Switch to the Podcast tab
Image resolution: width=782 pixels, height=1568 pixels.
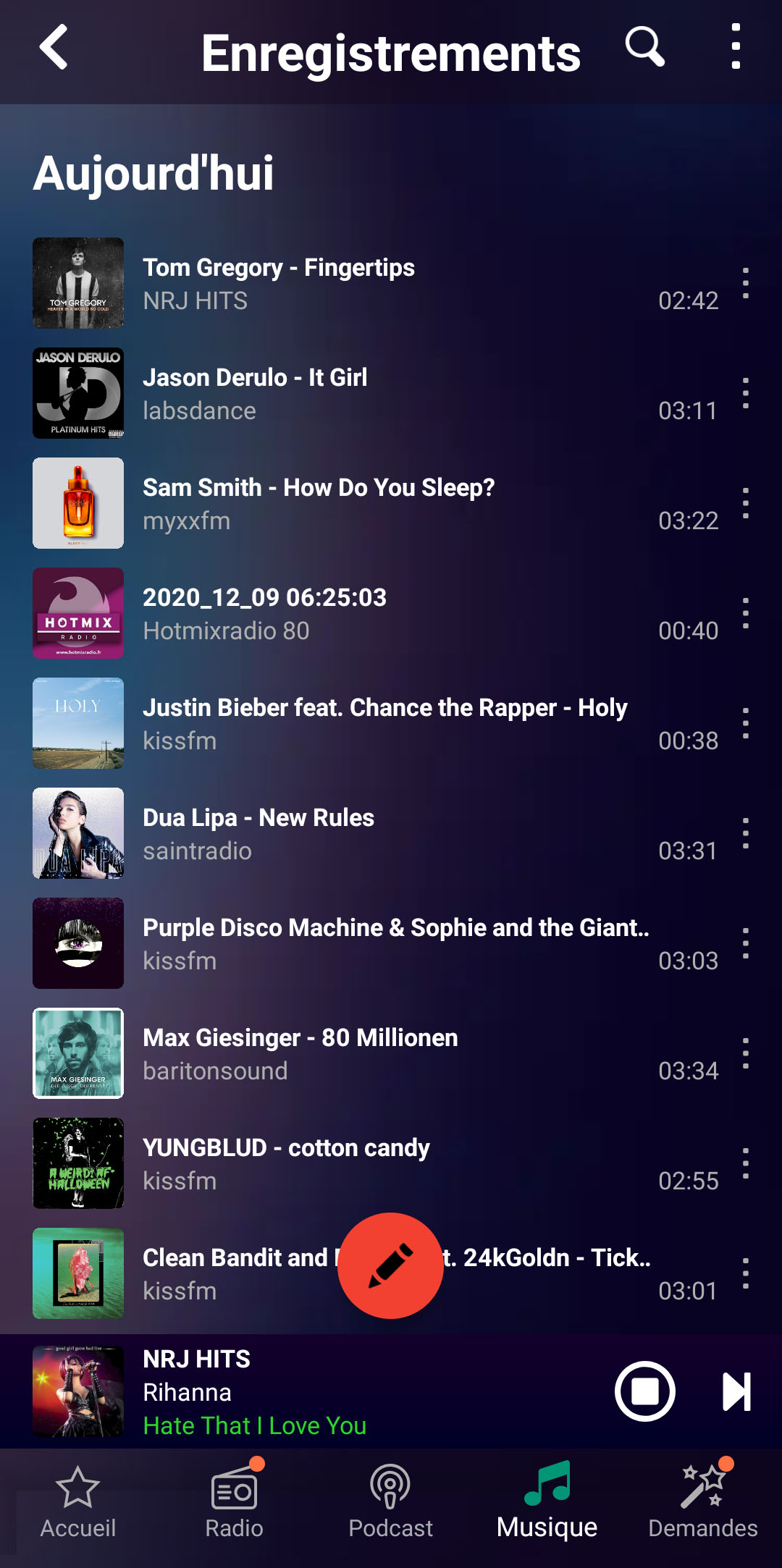coord(390,1503)
